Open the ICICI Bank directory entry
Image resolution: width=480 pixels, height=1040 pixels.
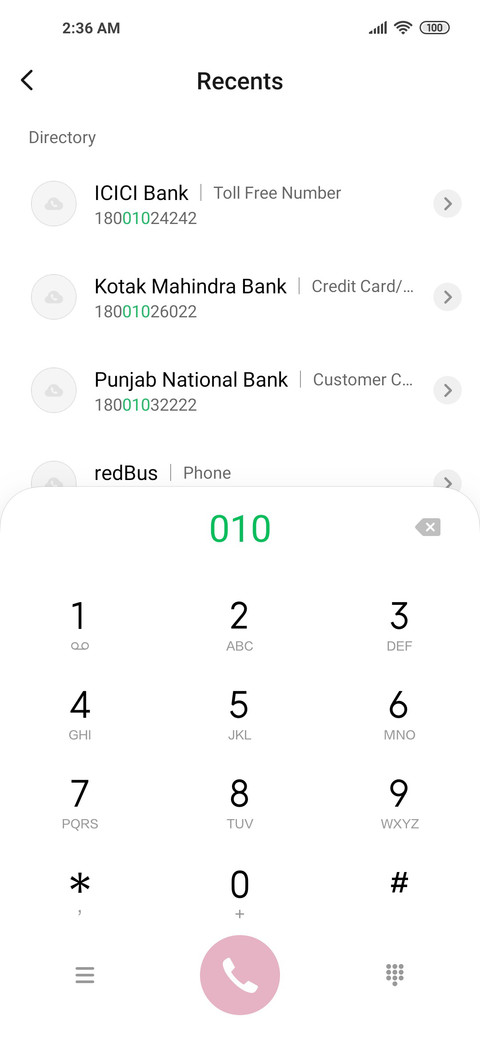click(240, 204)
